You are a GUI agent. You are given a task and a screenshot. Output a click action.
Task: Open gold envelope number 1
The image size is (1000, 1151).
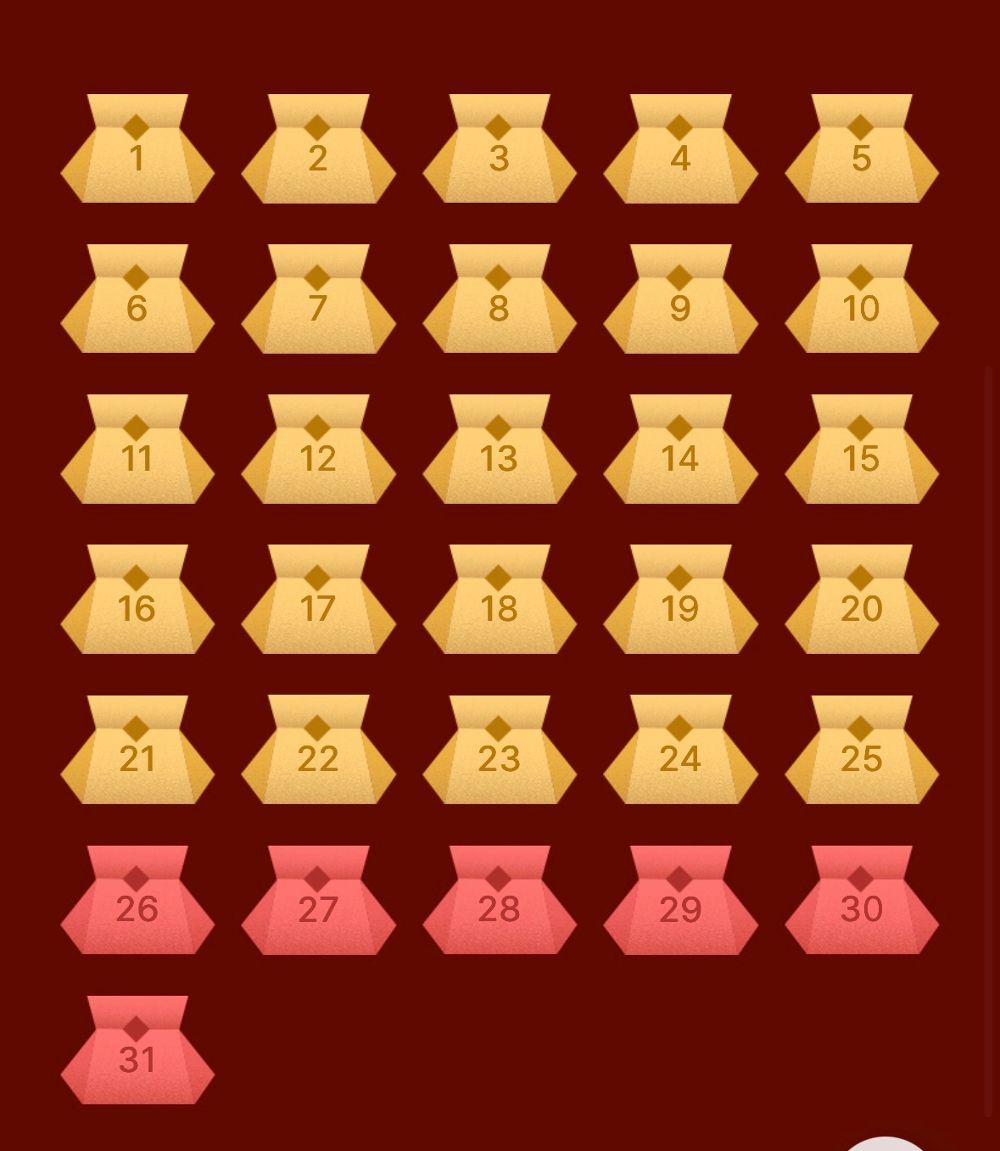pyautogui.click(x=137, y=150)
